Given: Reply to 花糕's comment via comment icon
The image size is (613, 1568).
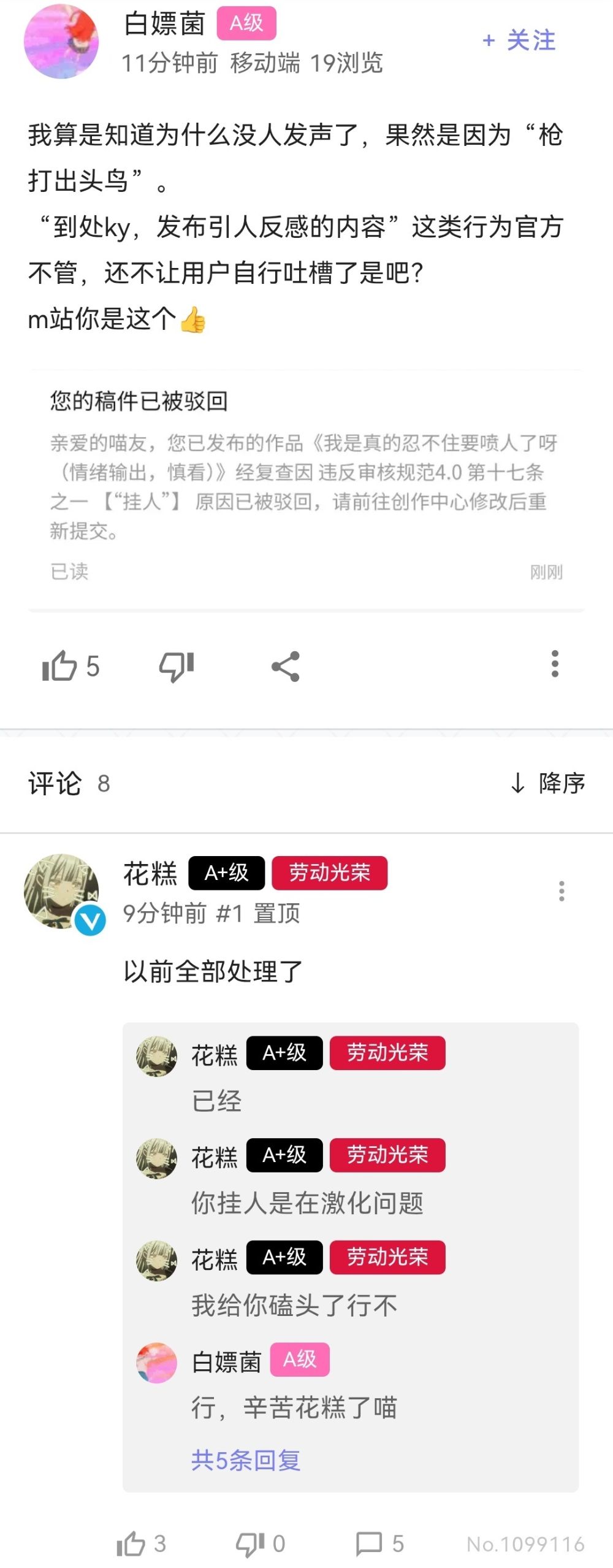Looking at the screenshot, I should (x=369, y=1543).
